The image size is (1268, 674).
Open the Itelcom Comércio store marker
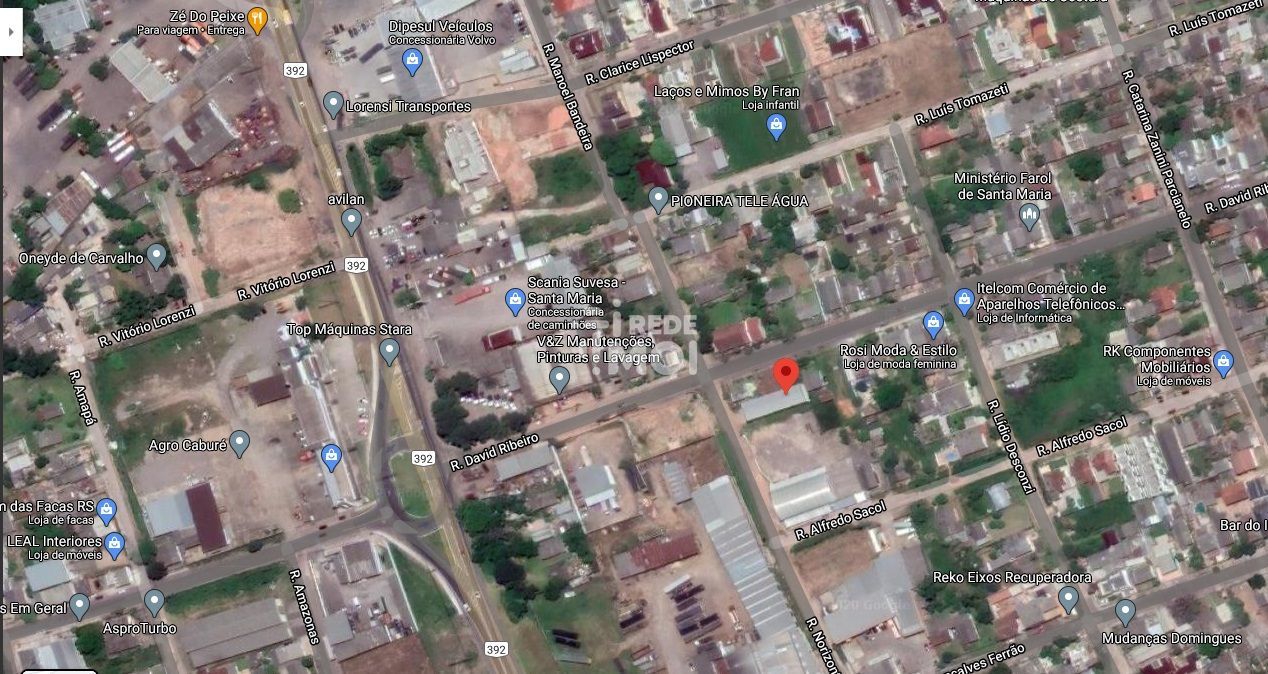[964, 299]
